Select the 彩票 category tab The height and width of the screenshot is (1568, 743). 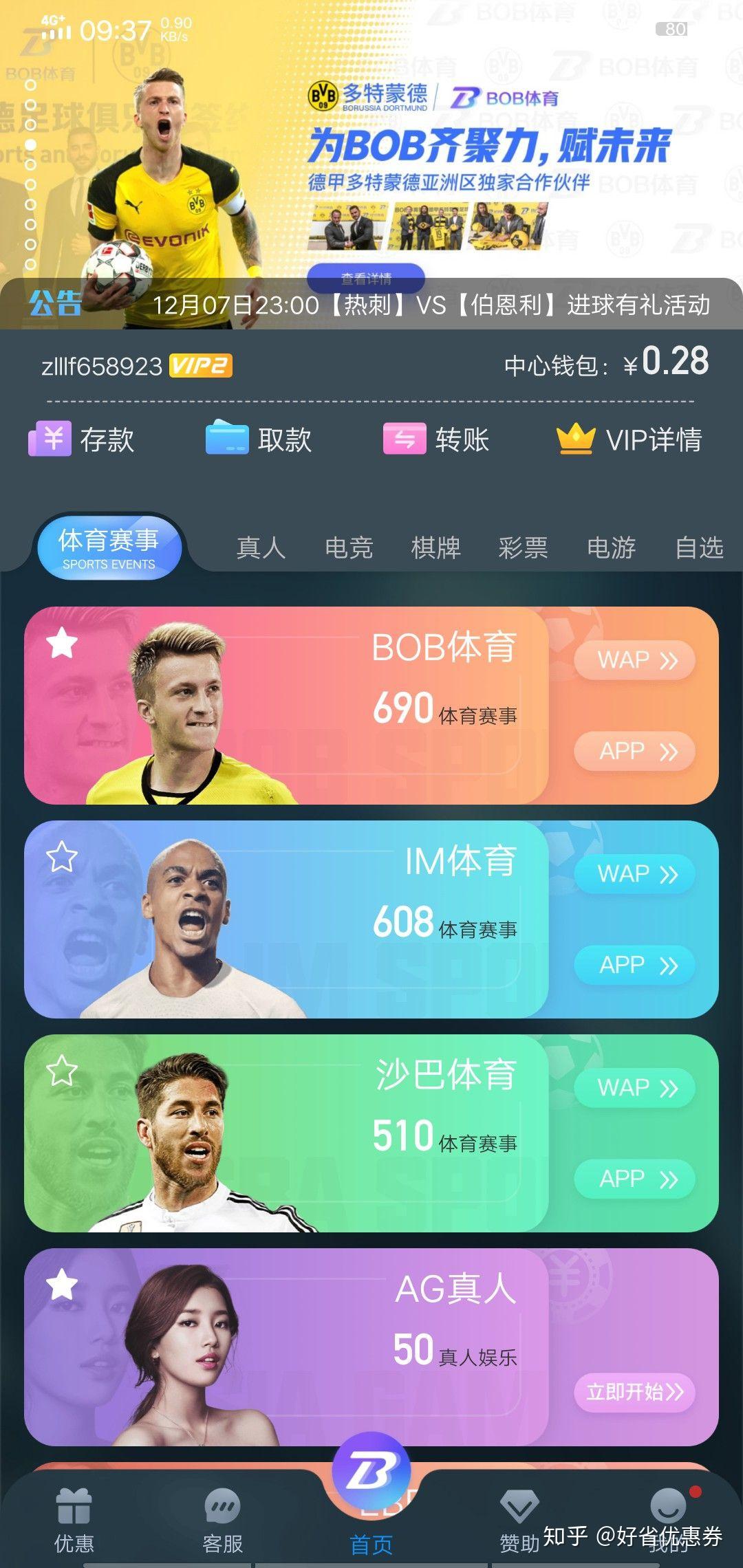[524, 547]
